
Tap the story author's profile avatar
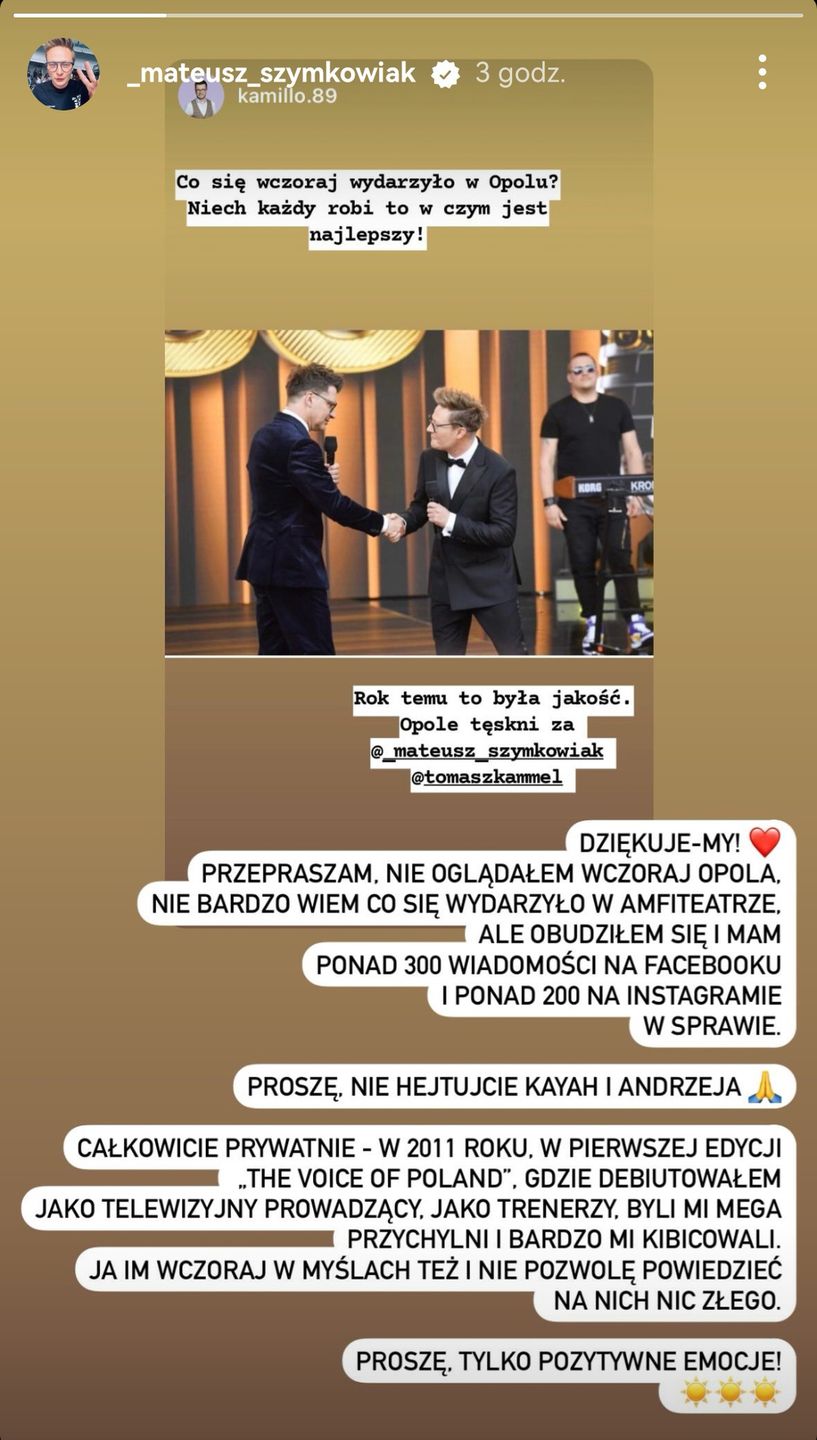click(x=63, y=74)
